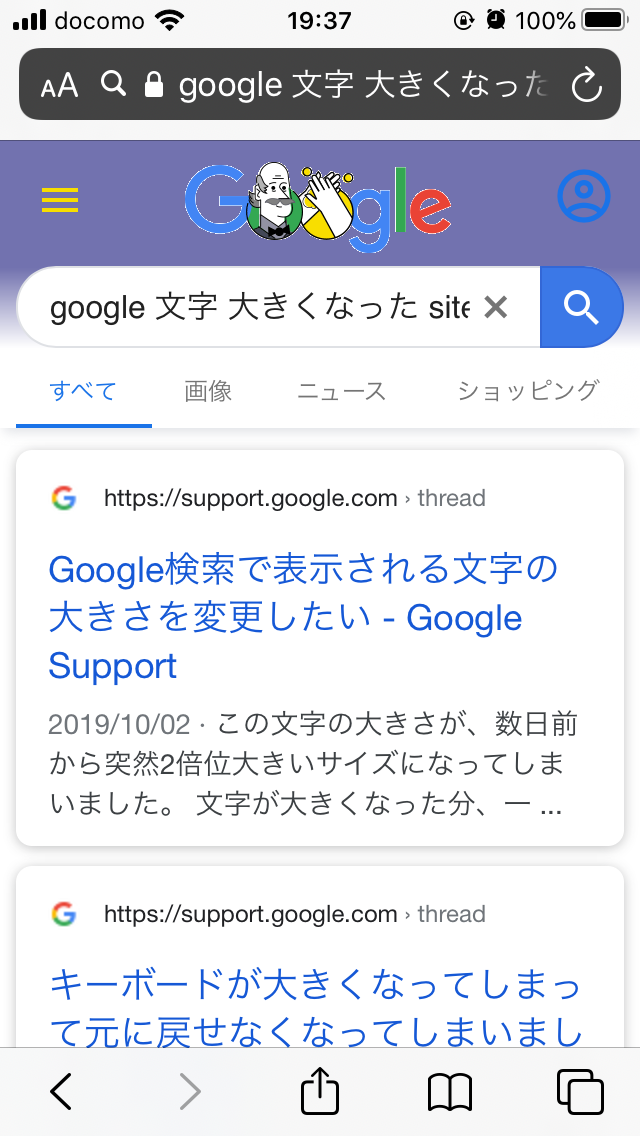The image size is (640, 1136).
Task: Select the すべて results tab
Action: pyautogui.click(x=83, y=391)
